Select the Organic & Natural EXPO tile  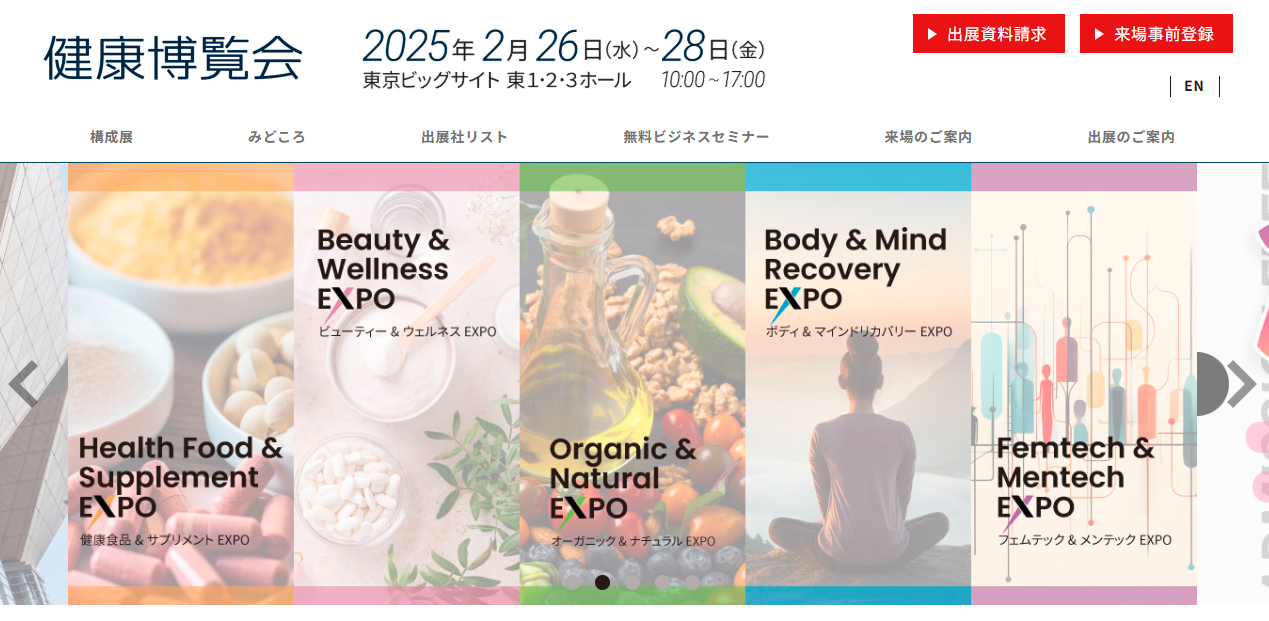[x=632, y=384]
